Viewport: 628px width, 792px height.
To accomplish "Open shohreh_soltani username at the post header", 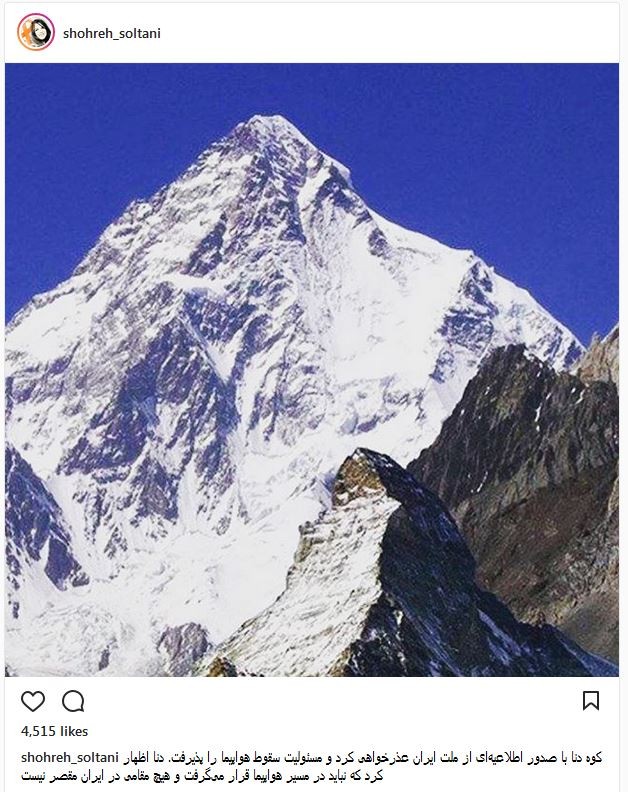I will click(111, 33).
